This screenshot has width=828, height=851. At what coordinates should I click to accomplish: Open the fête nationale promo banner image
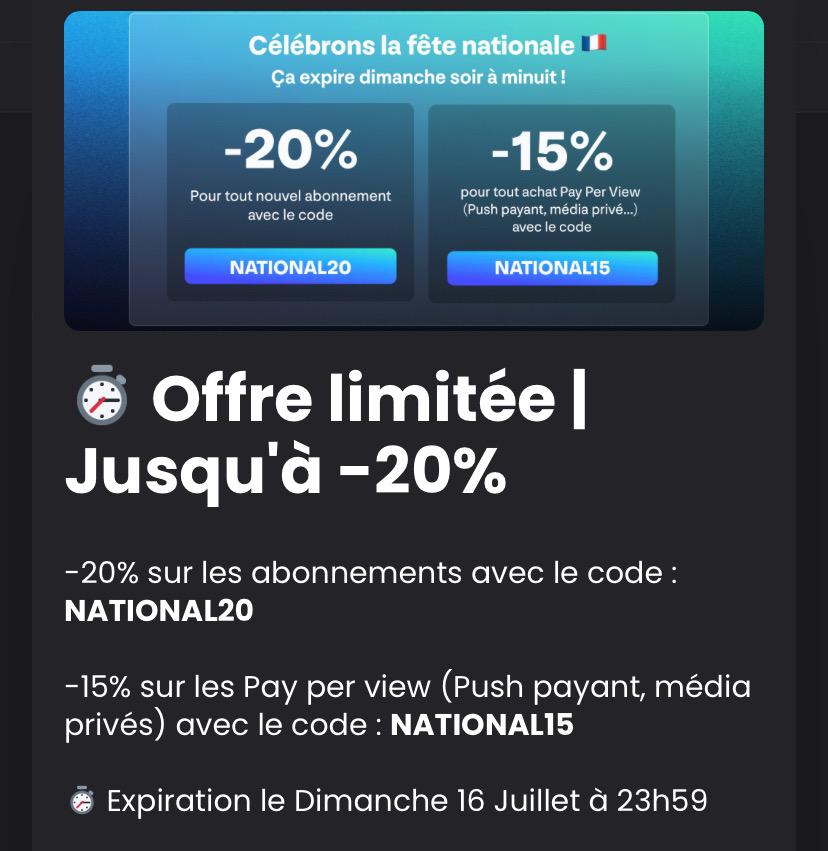click(414, 170)
